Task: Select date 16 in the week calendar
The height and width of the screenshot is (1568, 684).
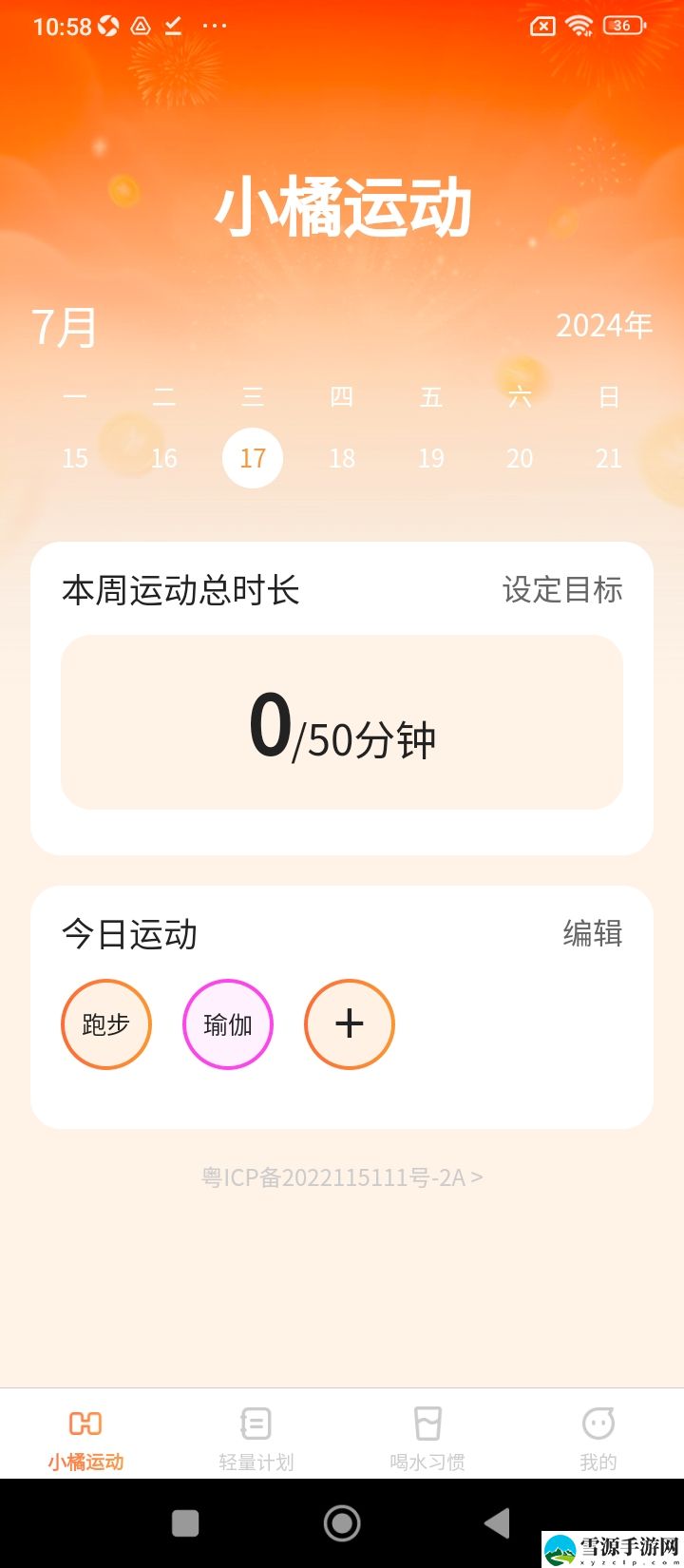Action: [x=164, y=458]
